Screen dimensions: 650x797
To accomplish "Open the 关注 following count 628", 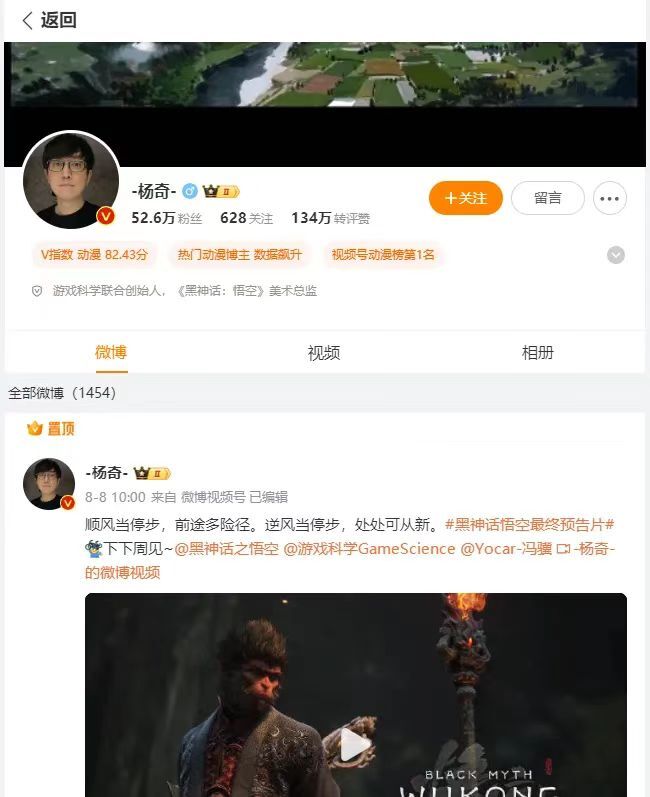I will coord(246,218).
